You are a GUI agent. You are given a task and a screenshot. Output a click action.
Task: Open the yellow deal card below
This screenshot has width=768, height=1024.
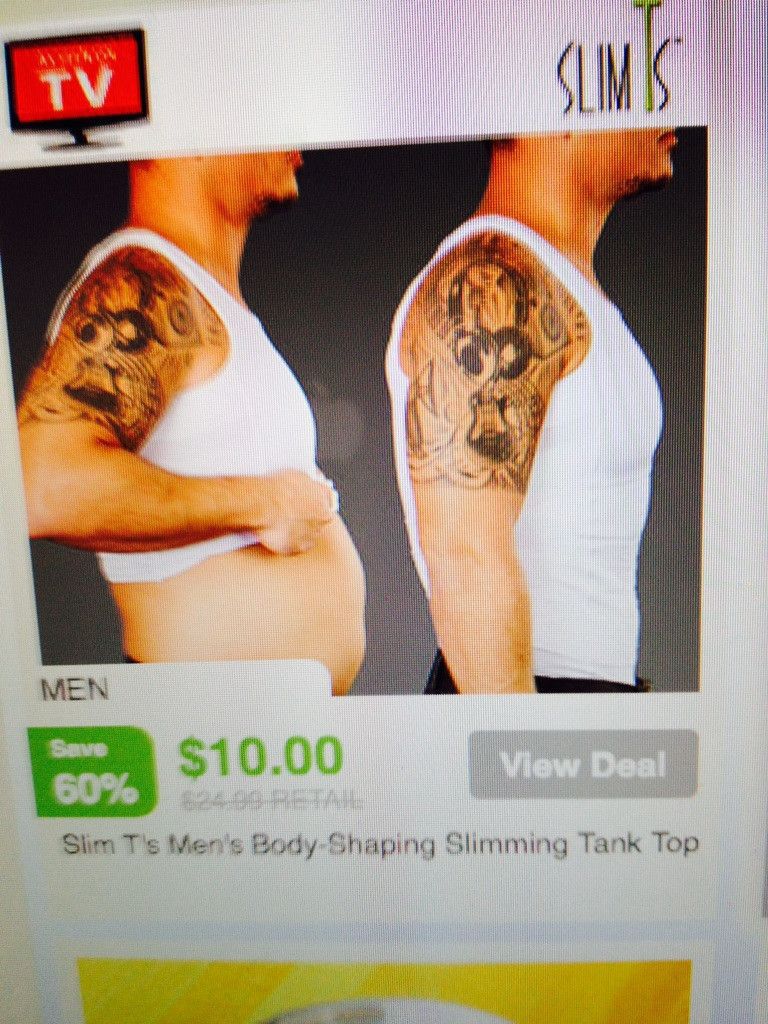(x=383, y=990)
